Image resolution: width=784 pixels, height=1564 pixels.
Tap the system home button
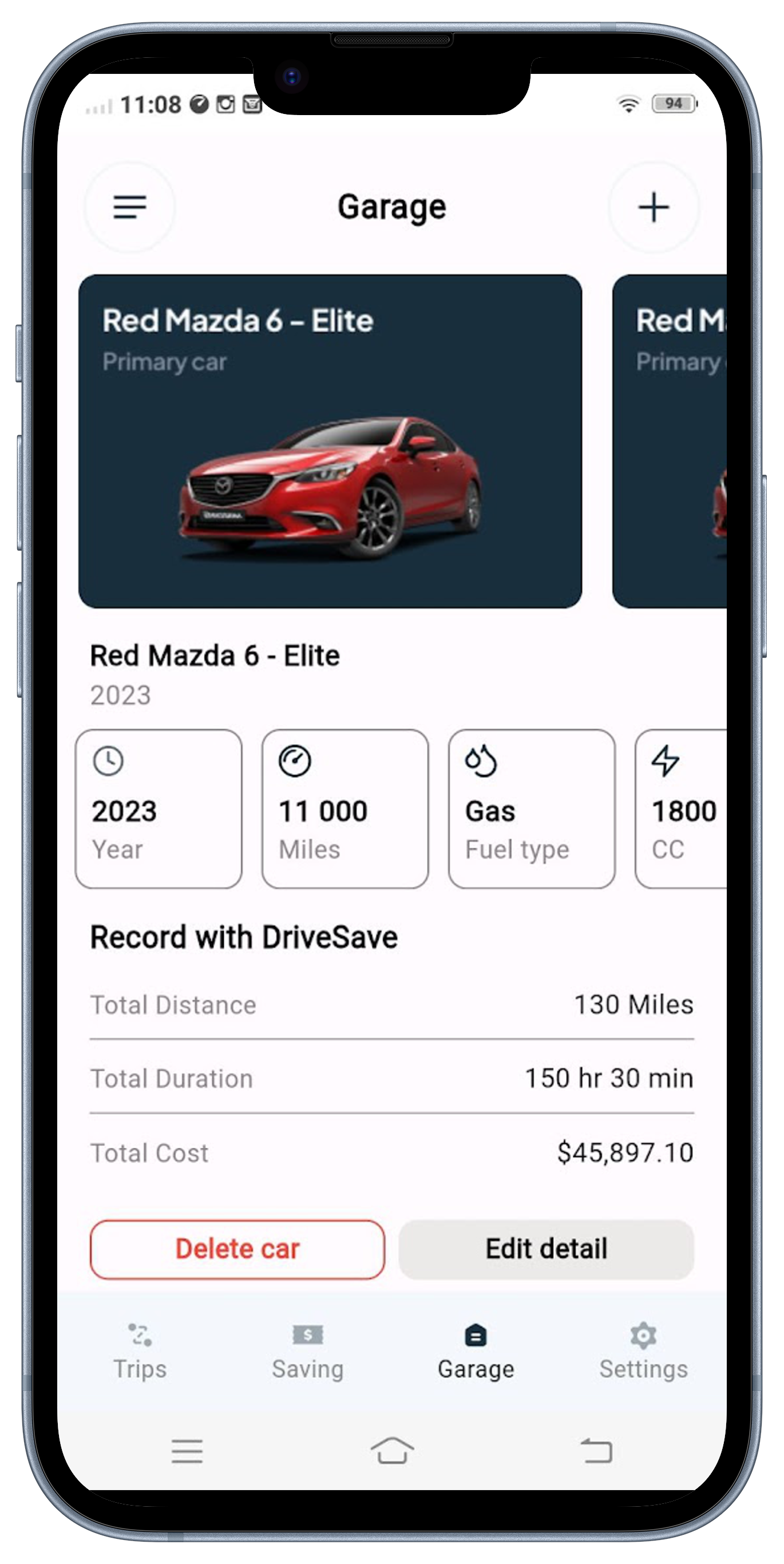(392, 1451)
